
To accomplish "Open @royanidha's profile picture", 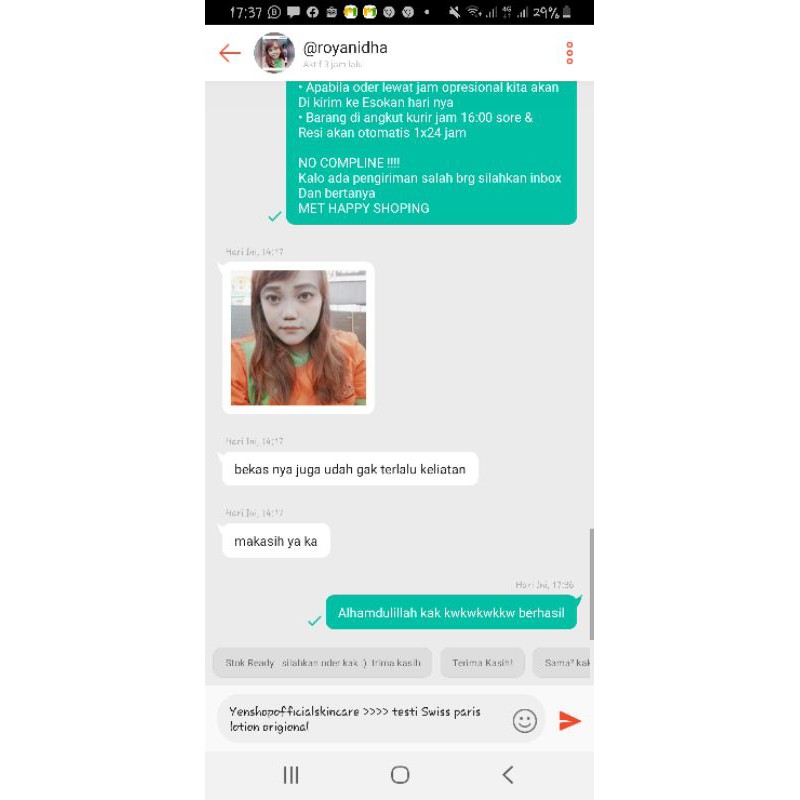I will pos(274,53).
